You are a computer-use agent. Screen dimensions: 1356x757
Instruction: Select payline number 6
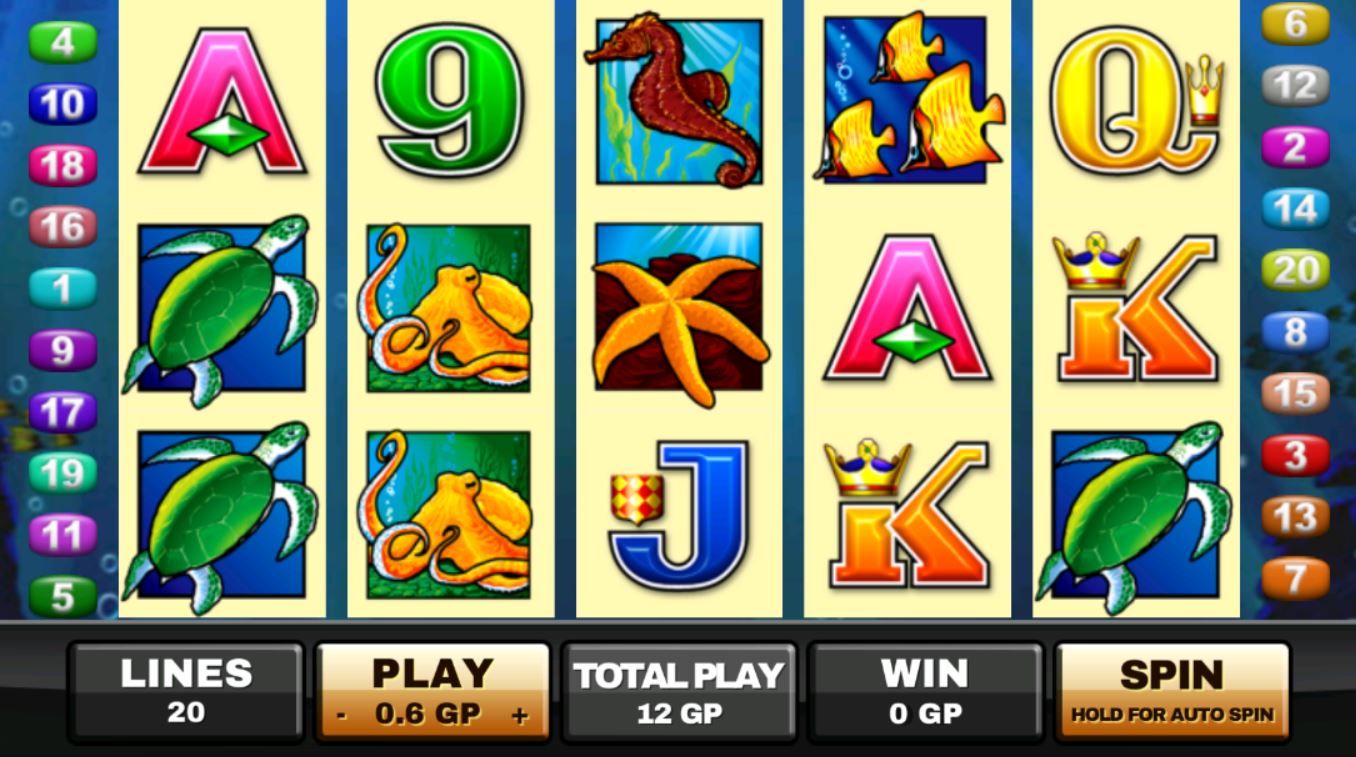(x=1295, y=24)
